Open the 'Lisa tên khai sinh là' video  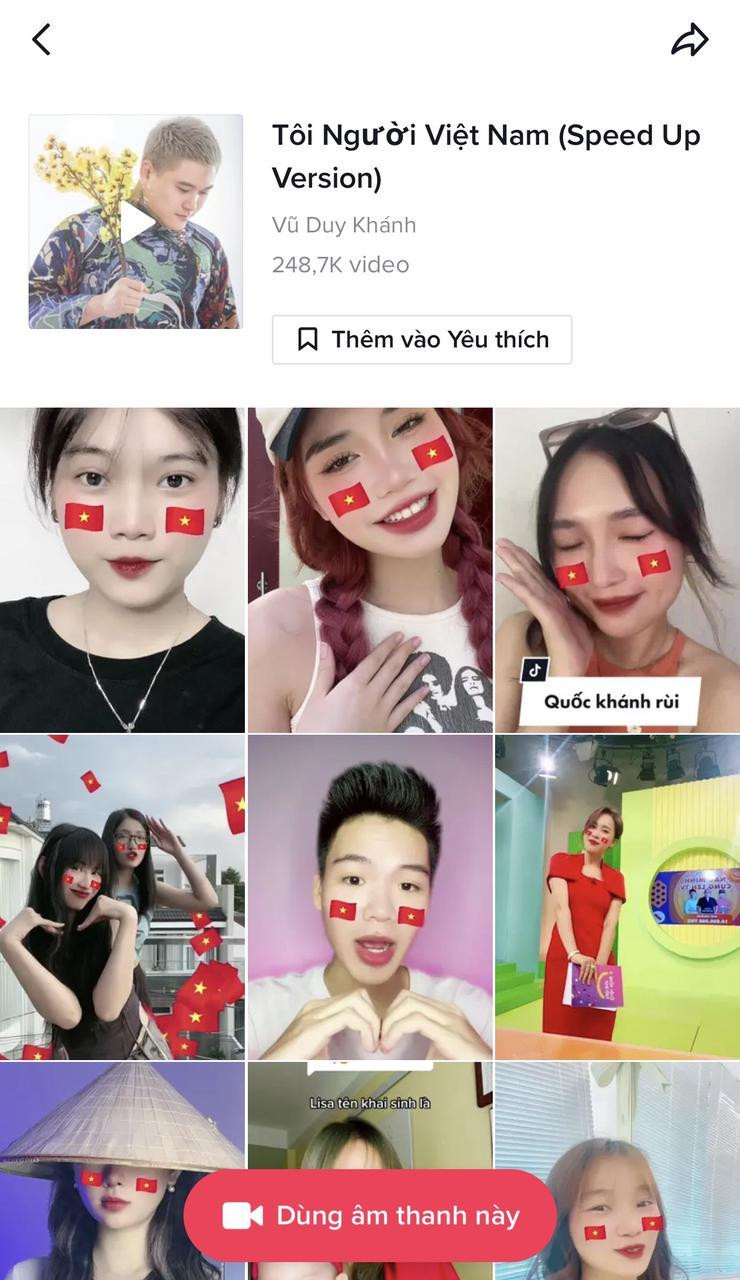[370, 1120]
